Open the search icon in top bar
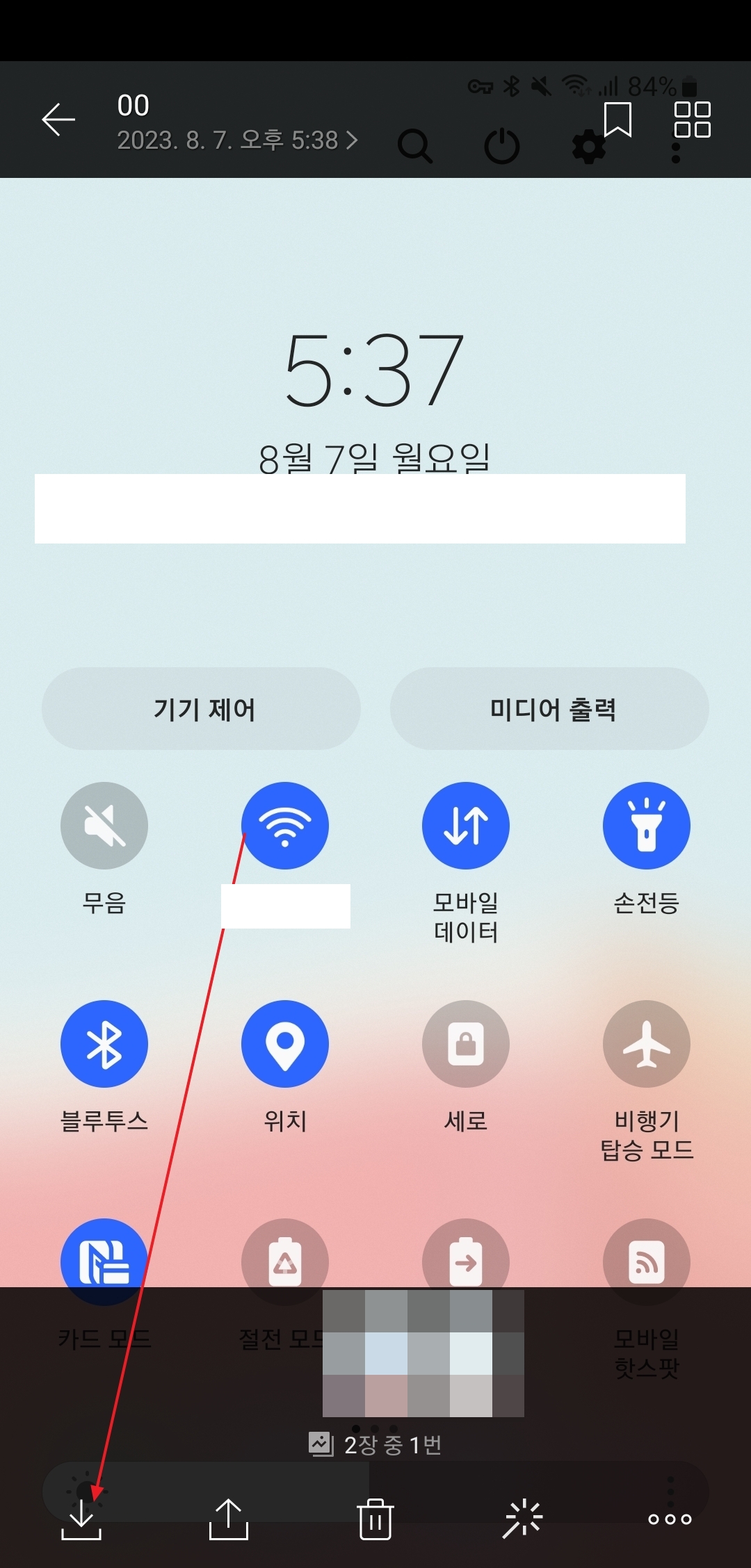751x1568 pixels. coord(416,147)
